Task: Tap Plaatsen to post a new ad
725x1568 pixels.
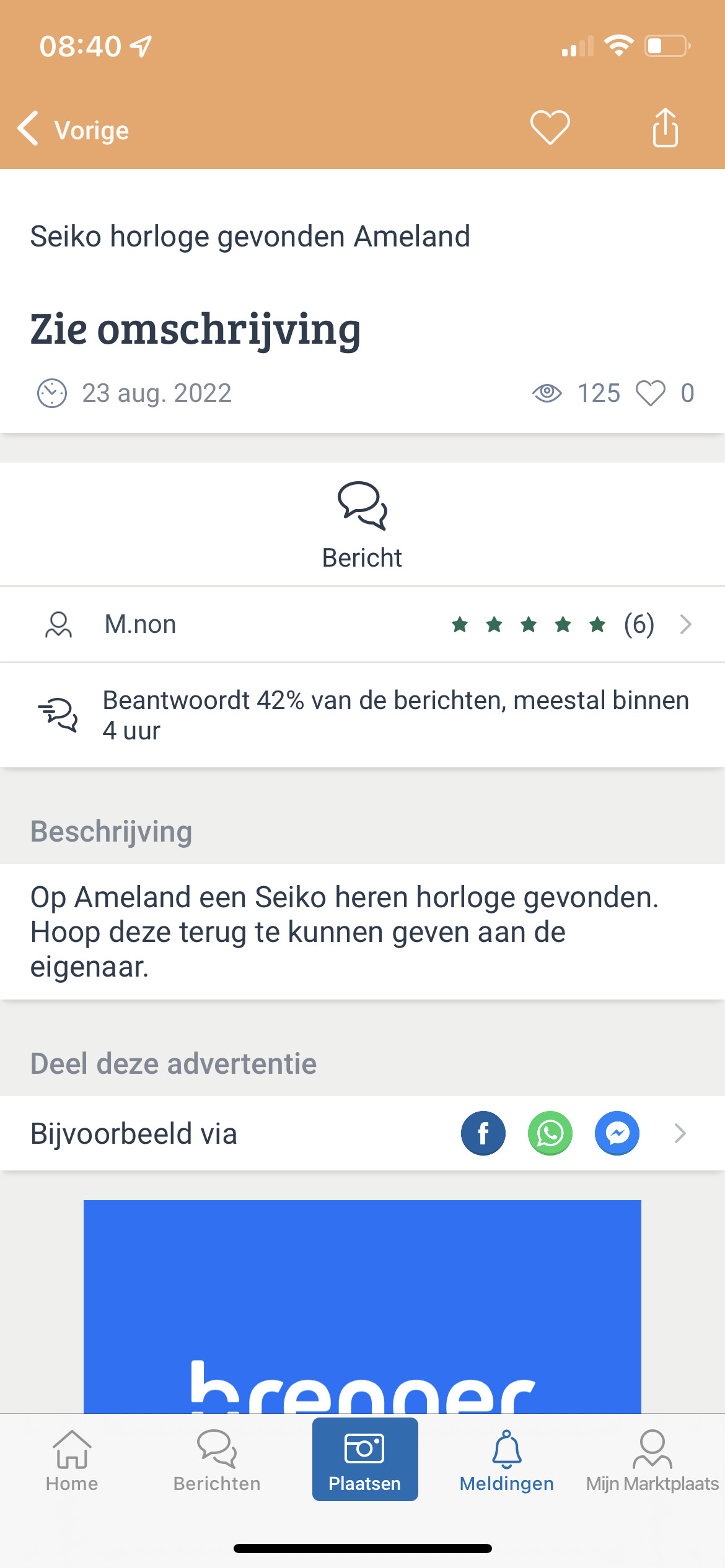Action: (365, 1459)
